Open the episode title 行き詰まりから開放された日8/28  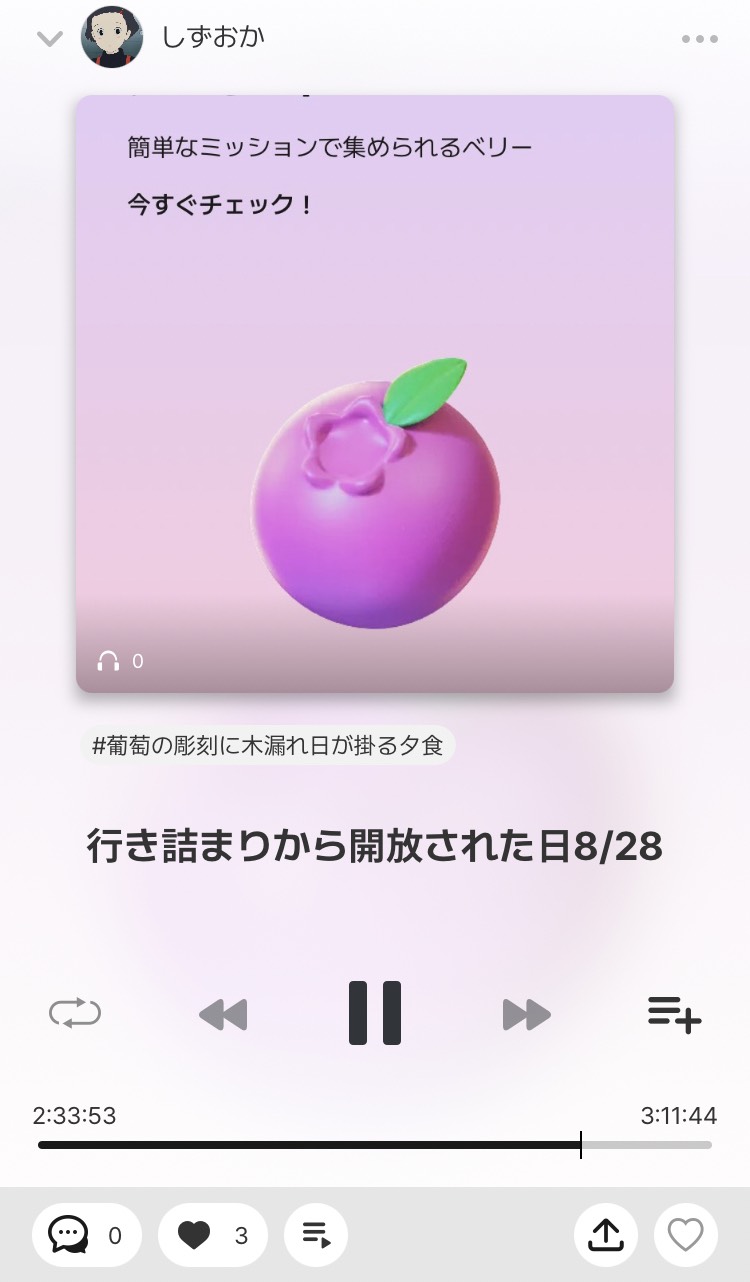coord(375,845)
